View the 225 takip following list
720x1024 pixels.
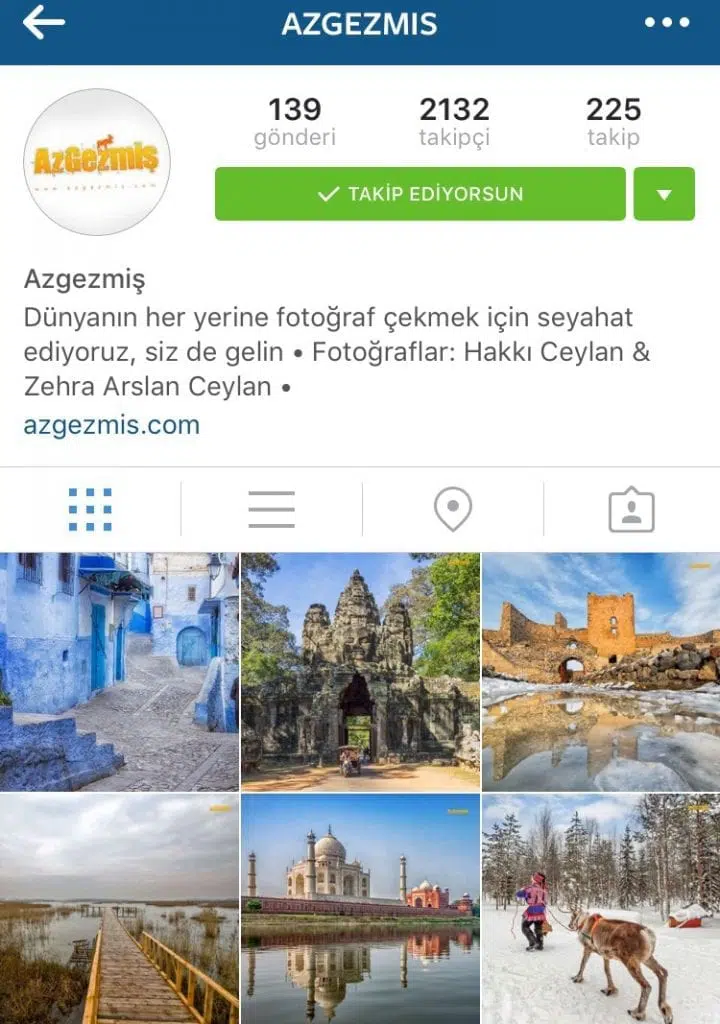(x=613, y=122)
